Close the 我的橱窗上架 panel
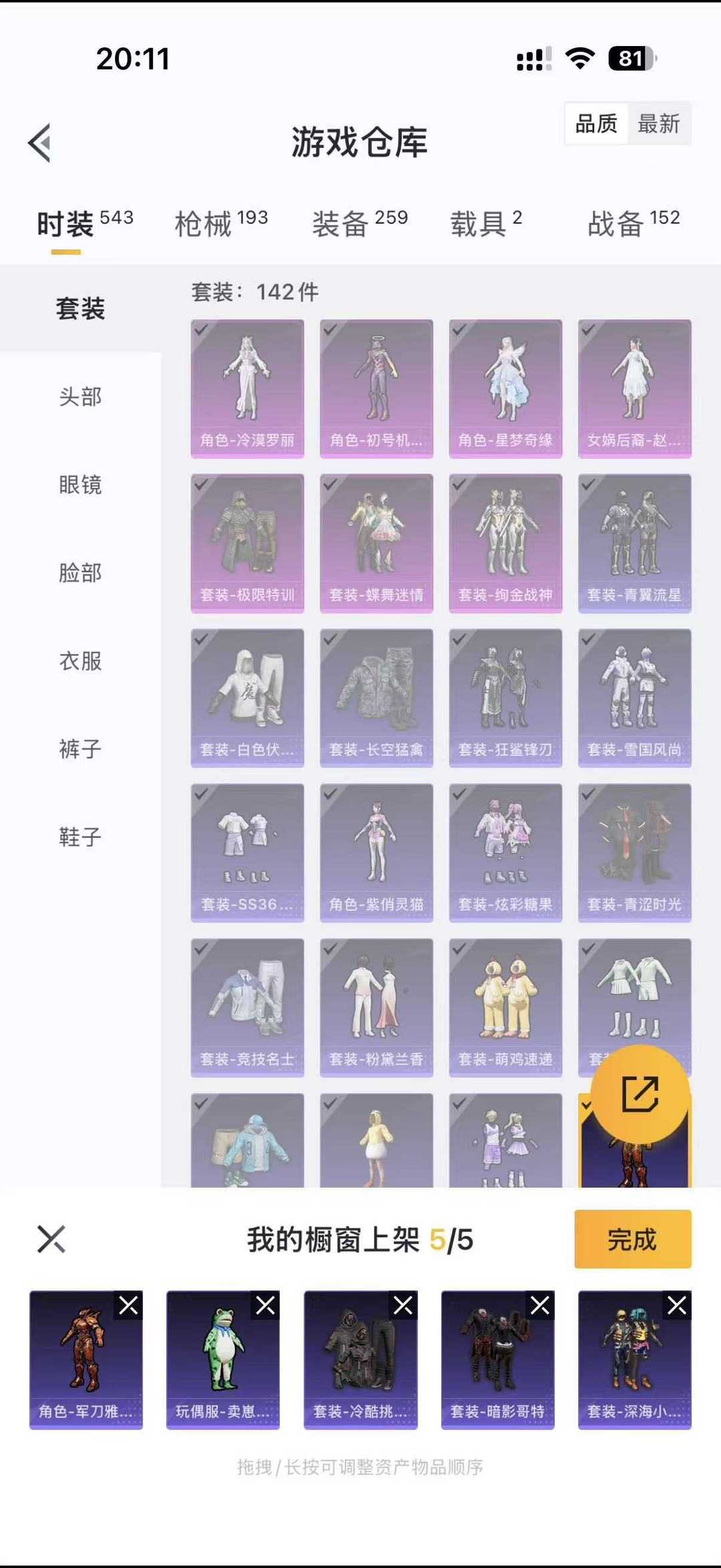721x1568 pixels. pyautogui.click(x=51, y=1239)
